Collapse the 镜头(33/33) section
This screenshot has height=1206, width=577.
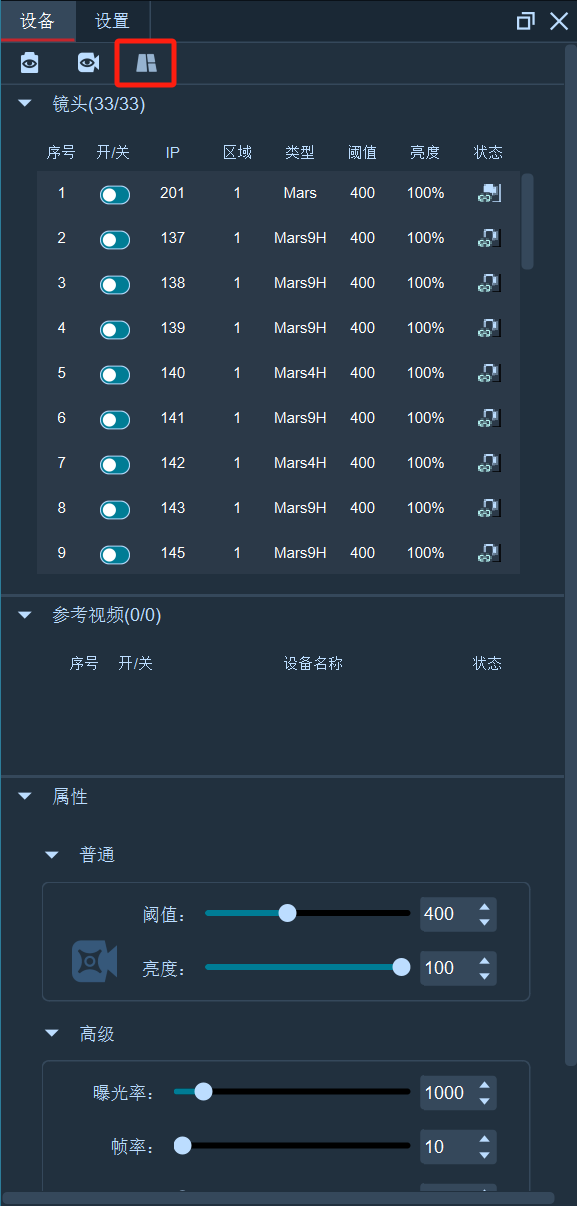(x=25, y=104)
